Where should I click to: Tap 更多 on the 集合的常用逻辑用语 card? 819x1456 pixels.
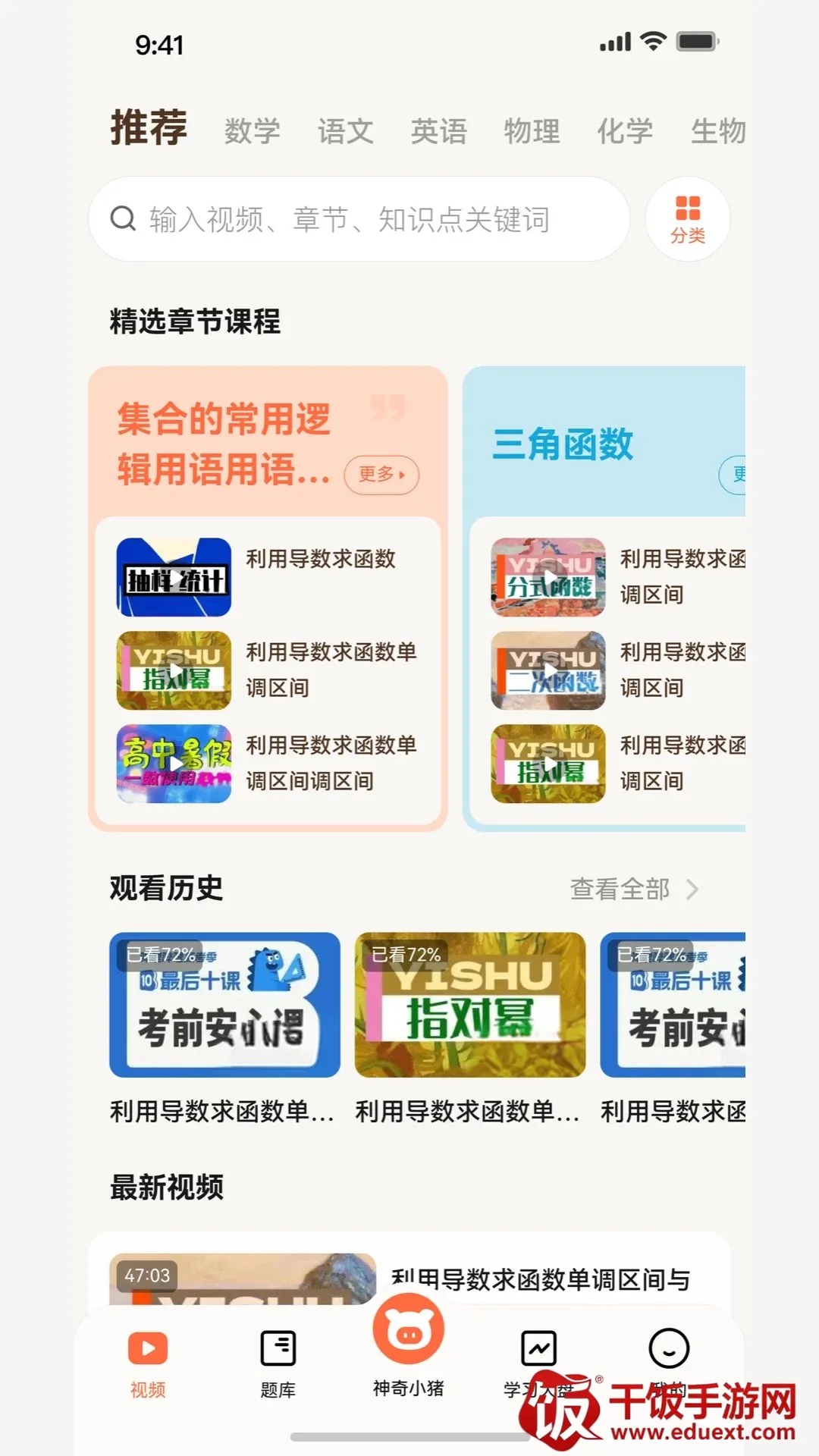[x=381, y=475]
